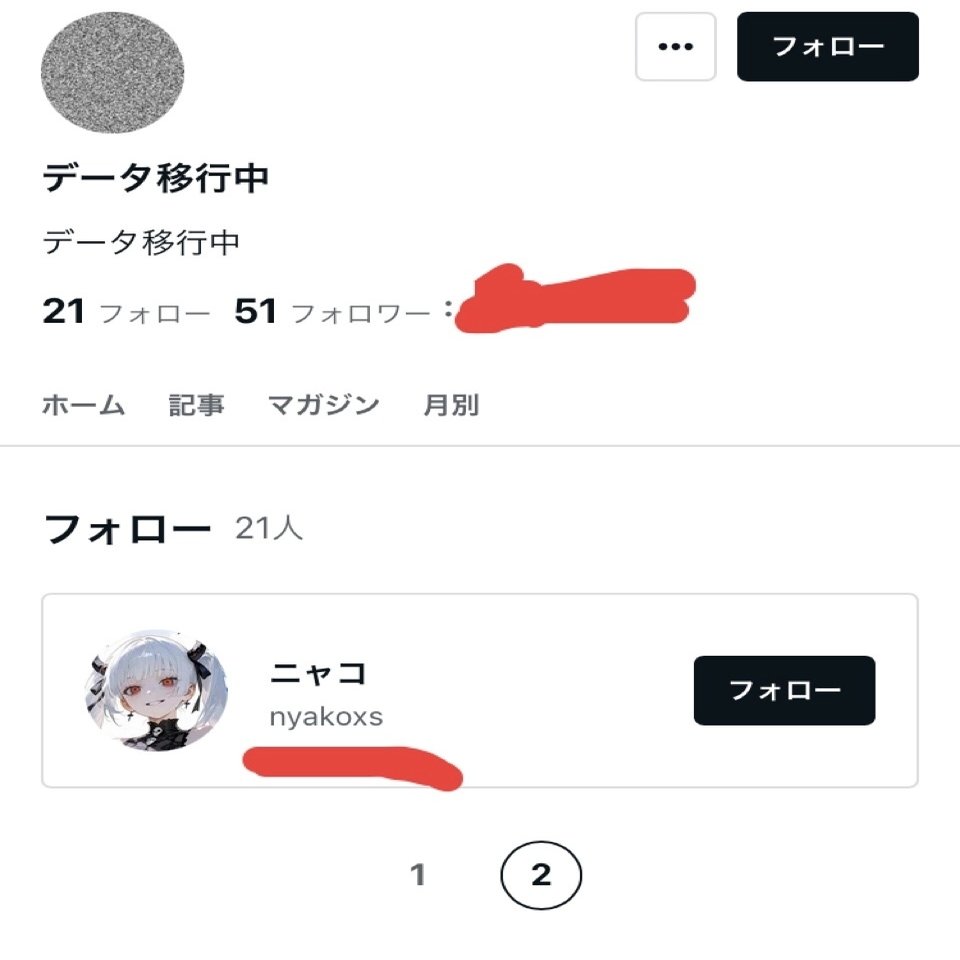This screenshot has width=960, height=960.
Task: Select page 2 in pagination
Action: pyautogui.click(x=540, y=876)
